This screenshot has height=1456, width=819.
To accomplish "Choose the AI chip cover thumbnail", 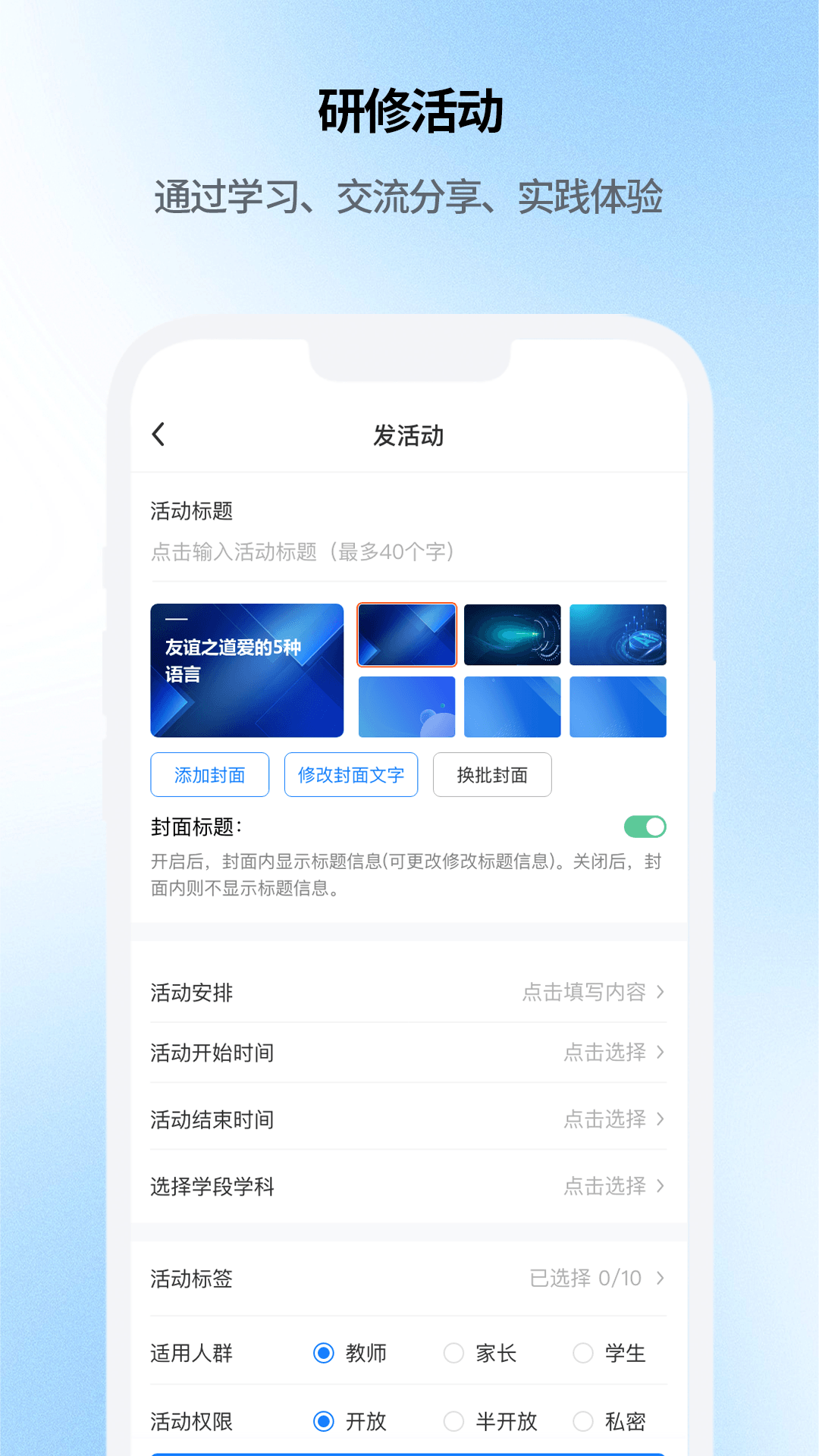I will point(617,635).
